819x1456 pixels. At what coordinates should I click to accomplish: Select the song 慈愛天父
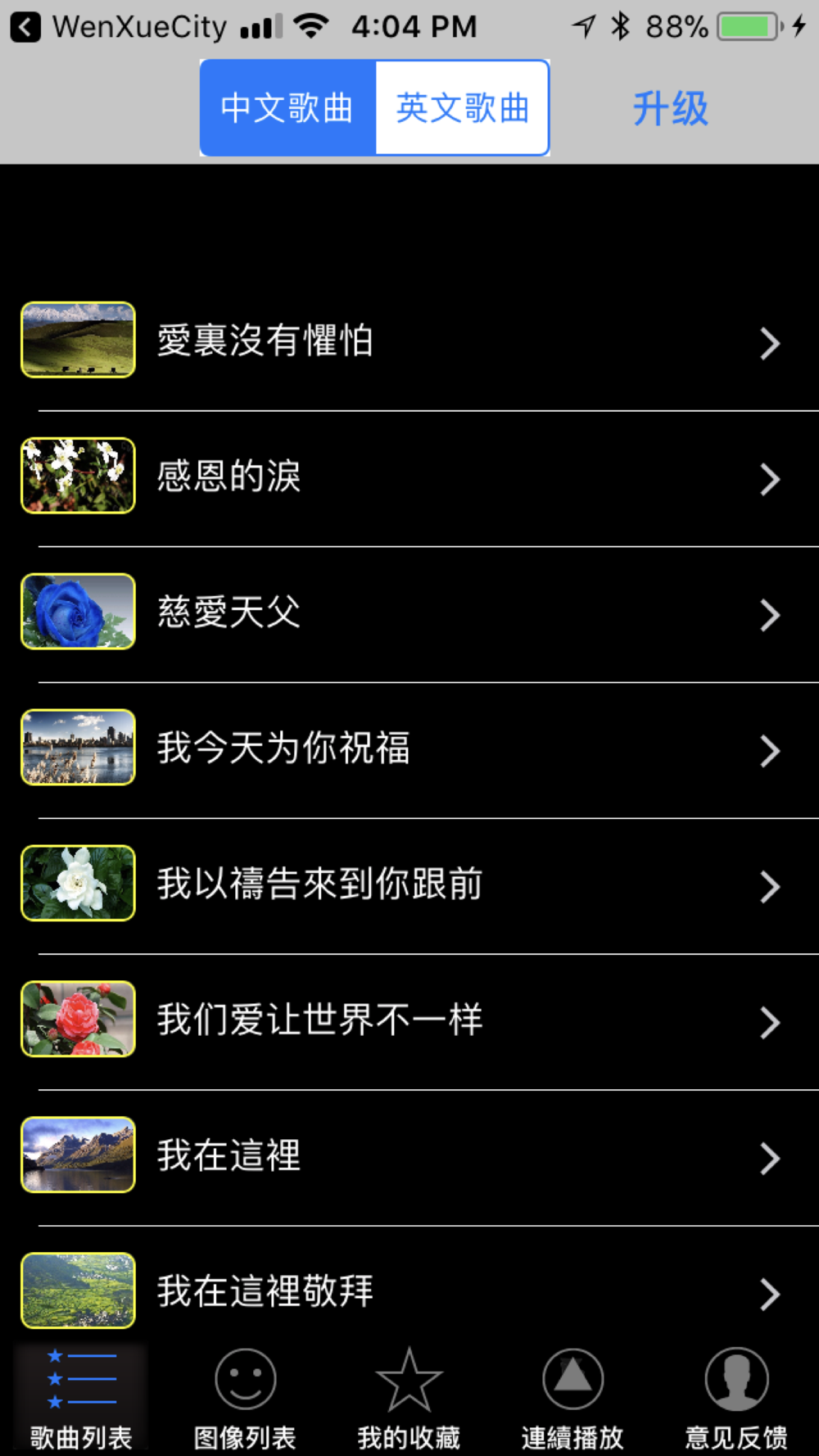(x=409, y=613)
